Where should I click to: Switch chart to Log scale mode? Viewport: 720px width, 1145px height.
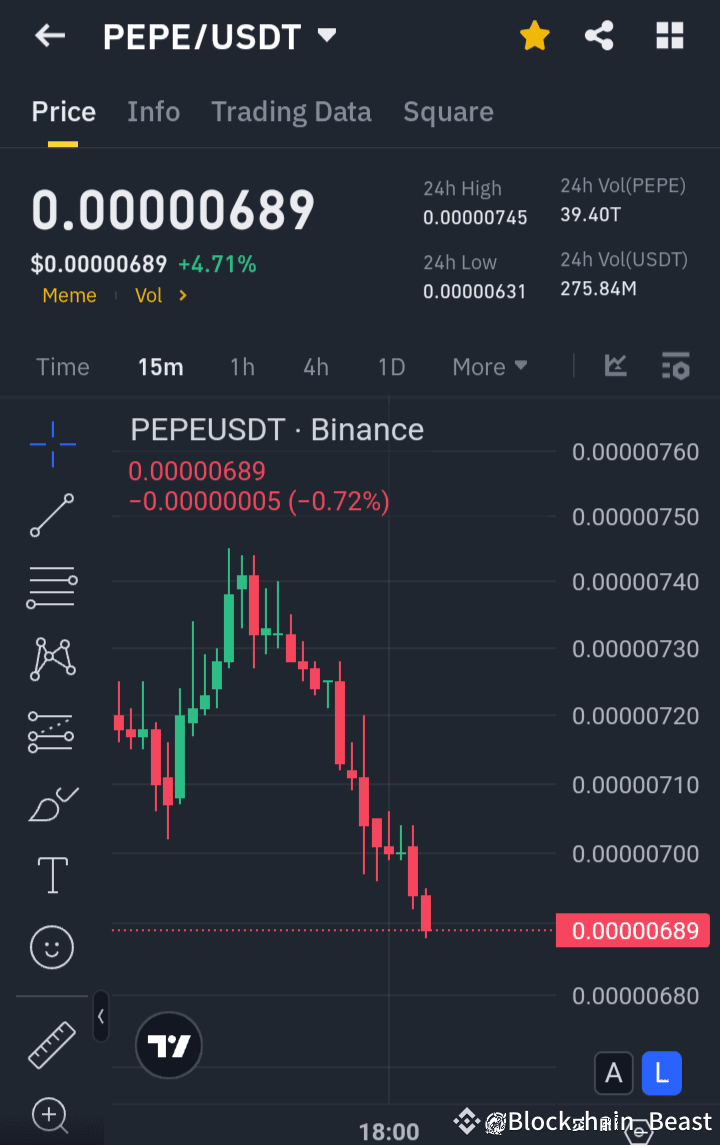coord(661,1072)
